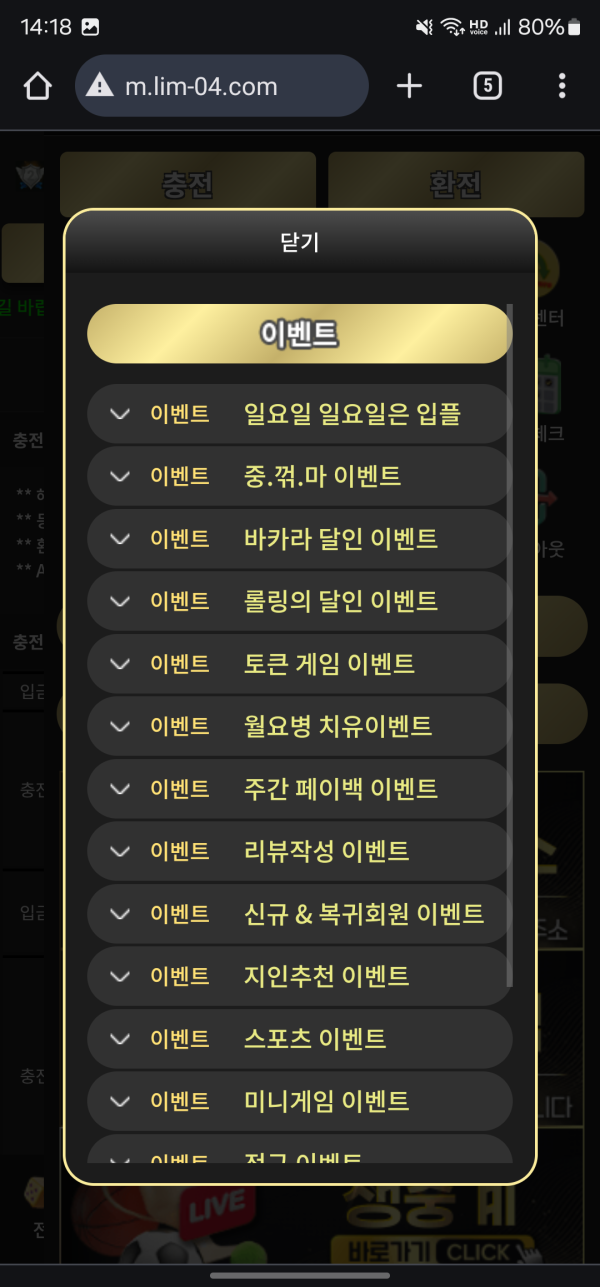Open a new browser tab

(409, 87)
